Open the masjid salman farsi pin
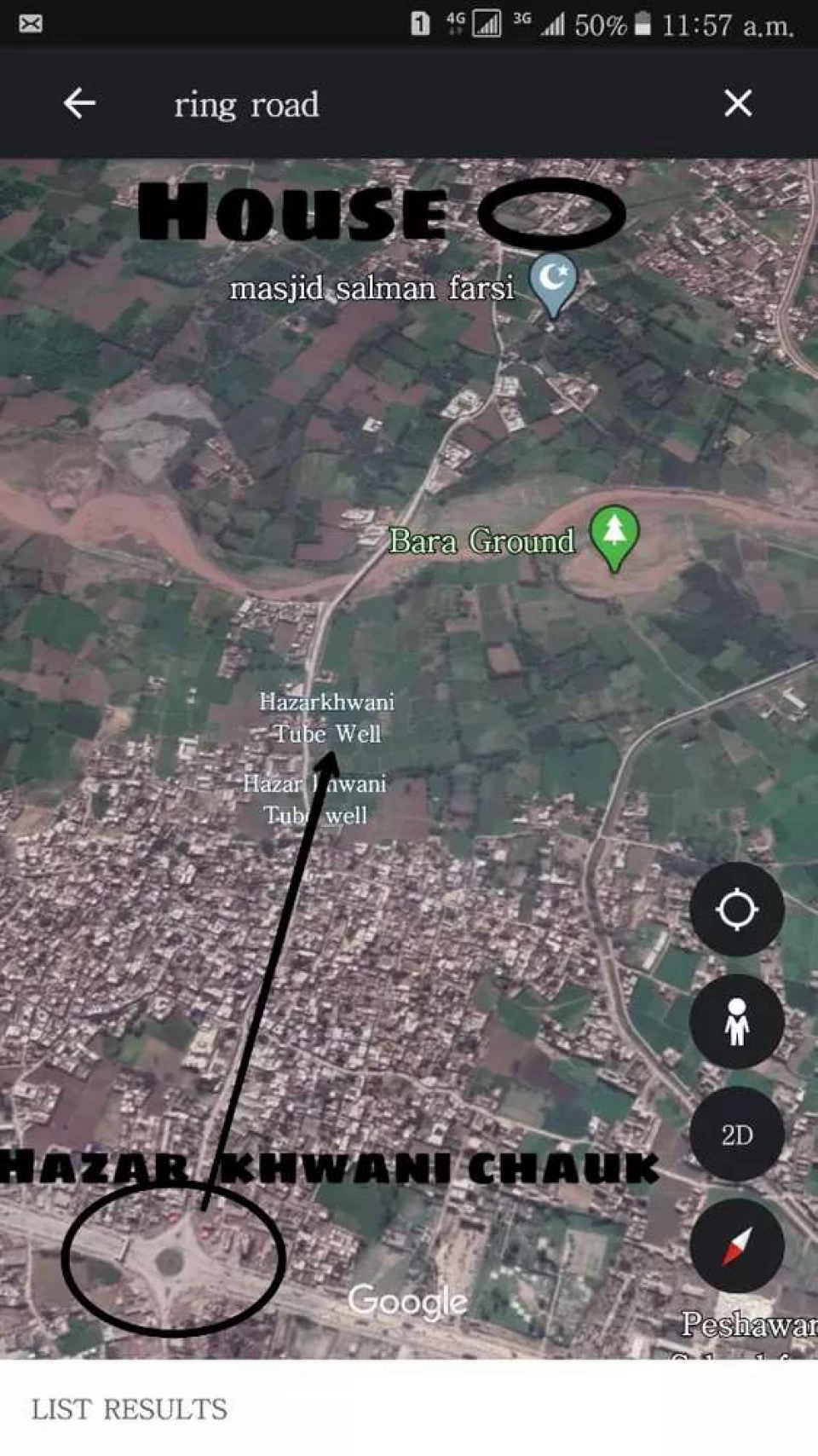Screen dimensions: 818x1456 pyautogui.click(x=552, y=285)
